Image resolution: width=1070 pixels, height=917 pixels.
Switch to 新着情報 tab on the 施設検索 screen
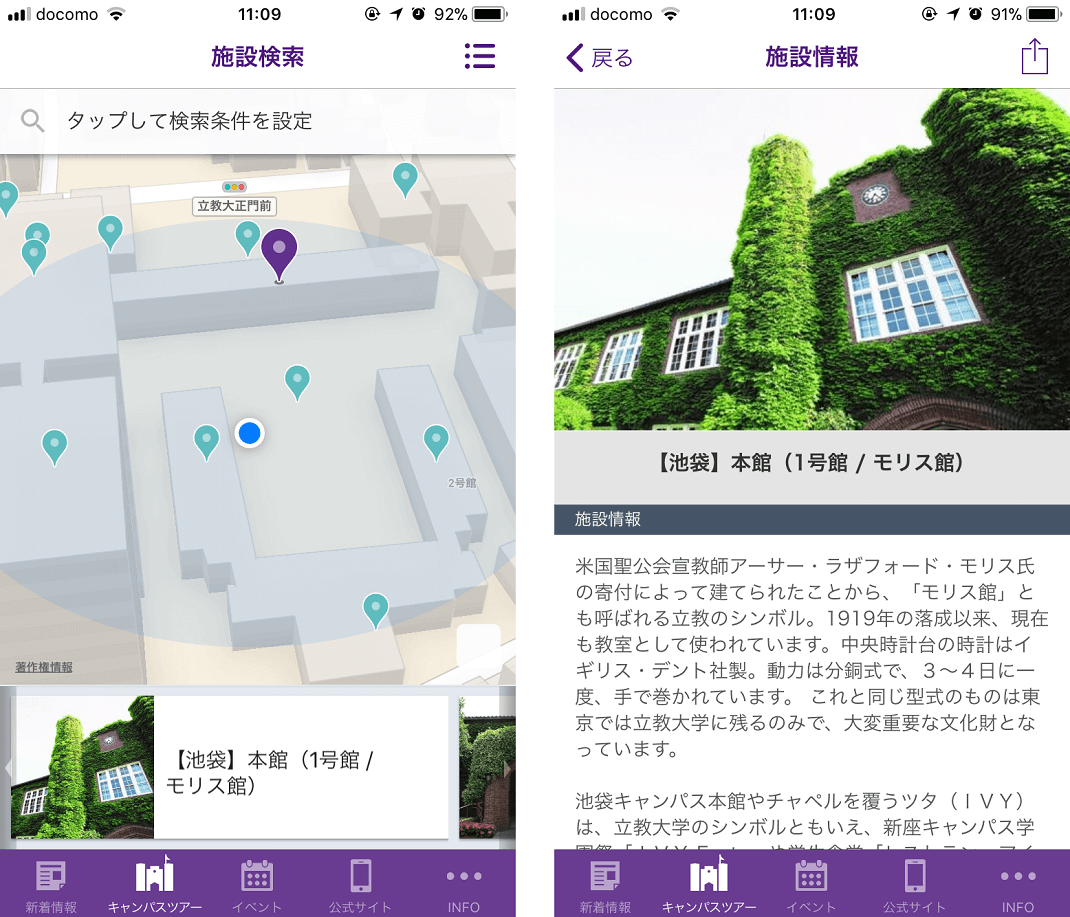(x=51, y=885)
